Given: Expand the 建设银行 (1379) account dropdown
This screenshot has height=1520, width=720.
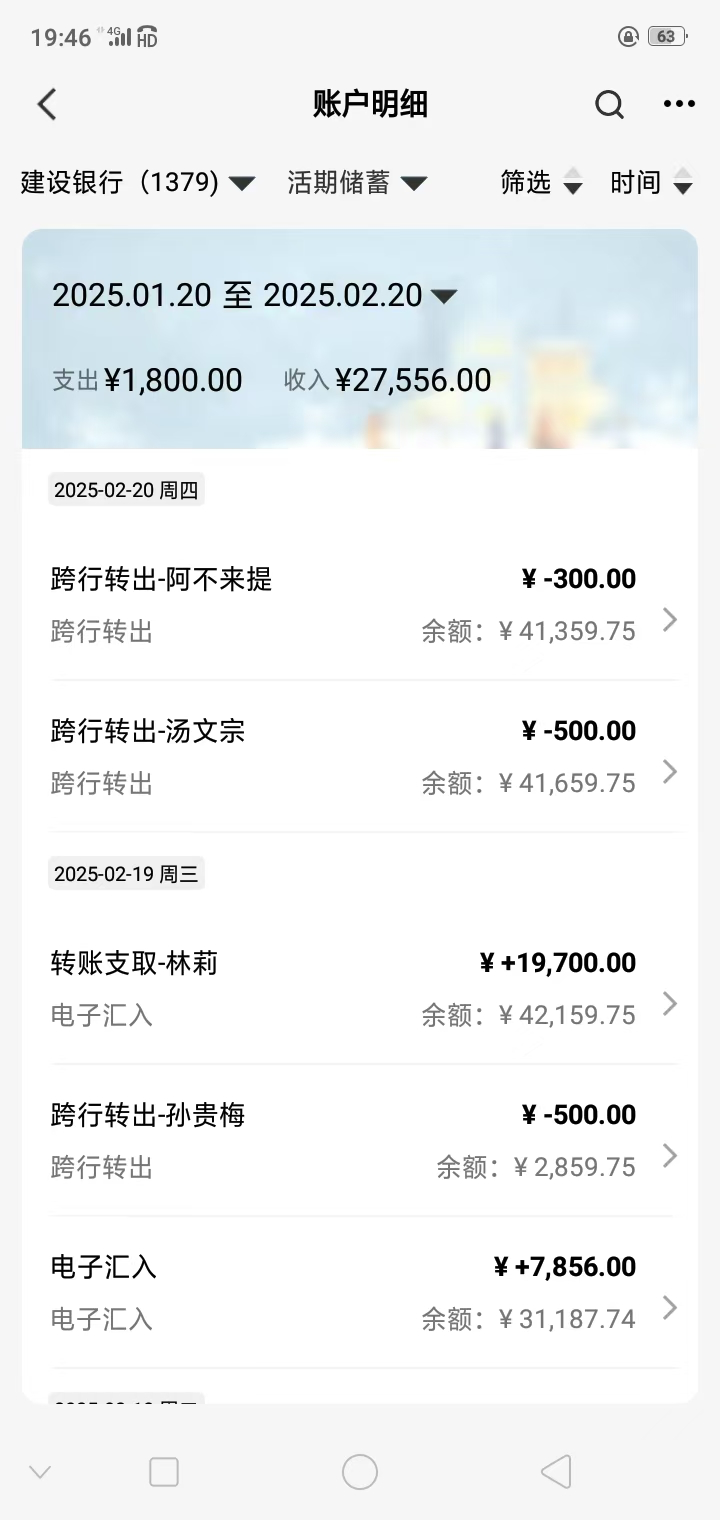Looking at the screenshot, I should pyautogui.click(x=138, y=182).
